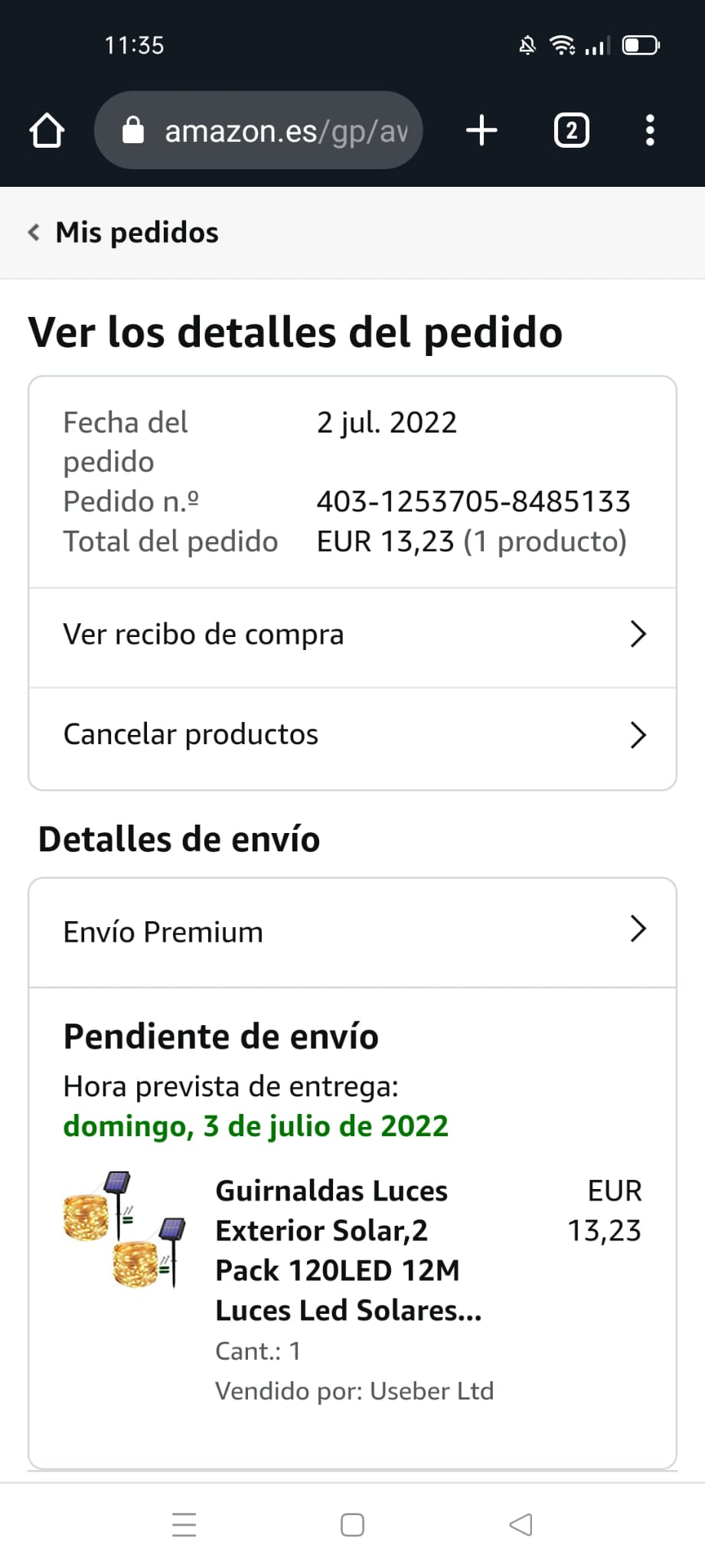Open Envío Premium details
Image resolution: width=705 pixels, height=1568 pixels.
pyautogui.click(x=352, y=932)
